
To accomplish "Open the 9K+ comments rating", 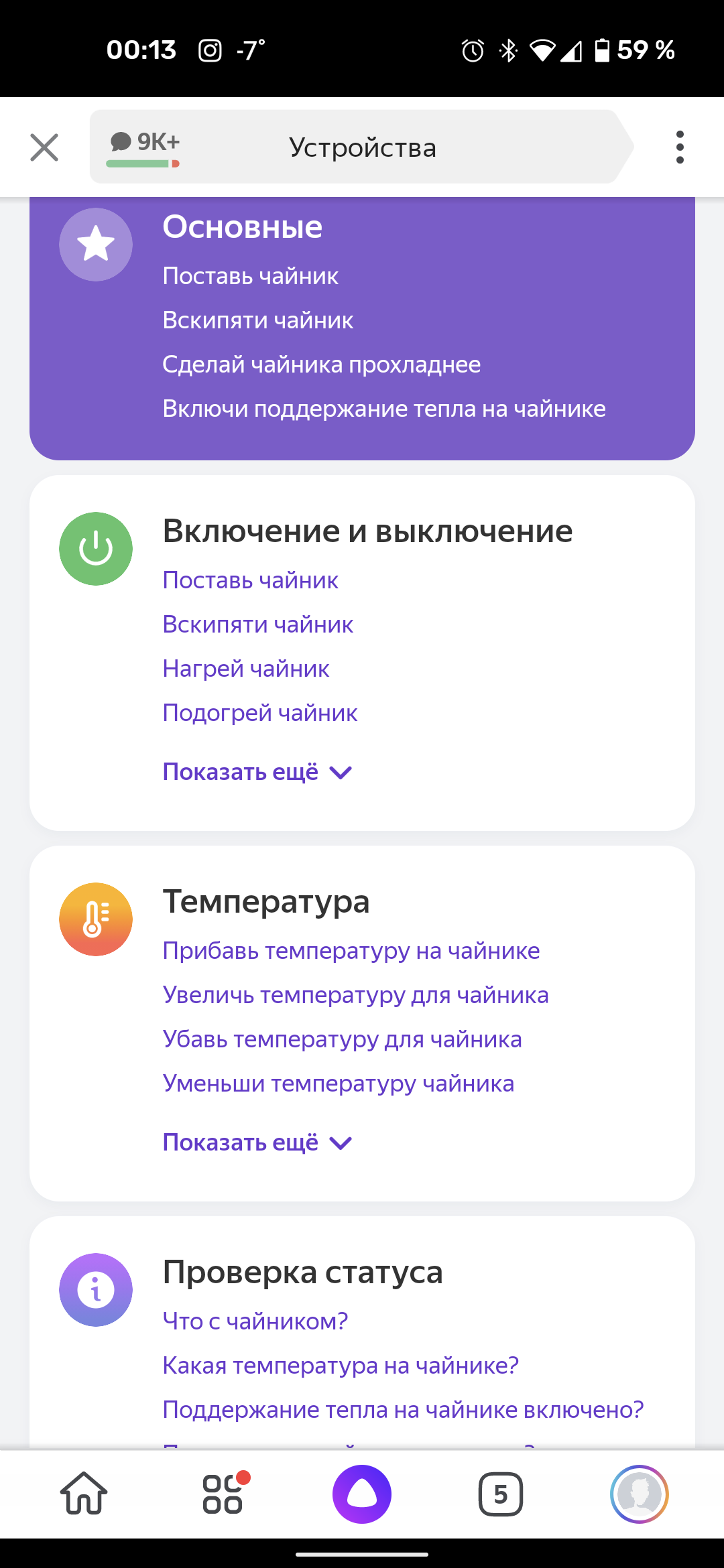I will pyautogui.click(x=144, y=147).
